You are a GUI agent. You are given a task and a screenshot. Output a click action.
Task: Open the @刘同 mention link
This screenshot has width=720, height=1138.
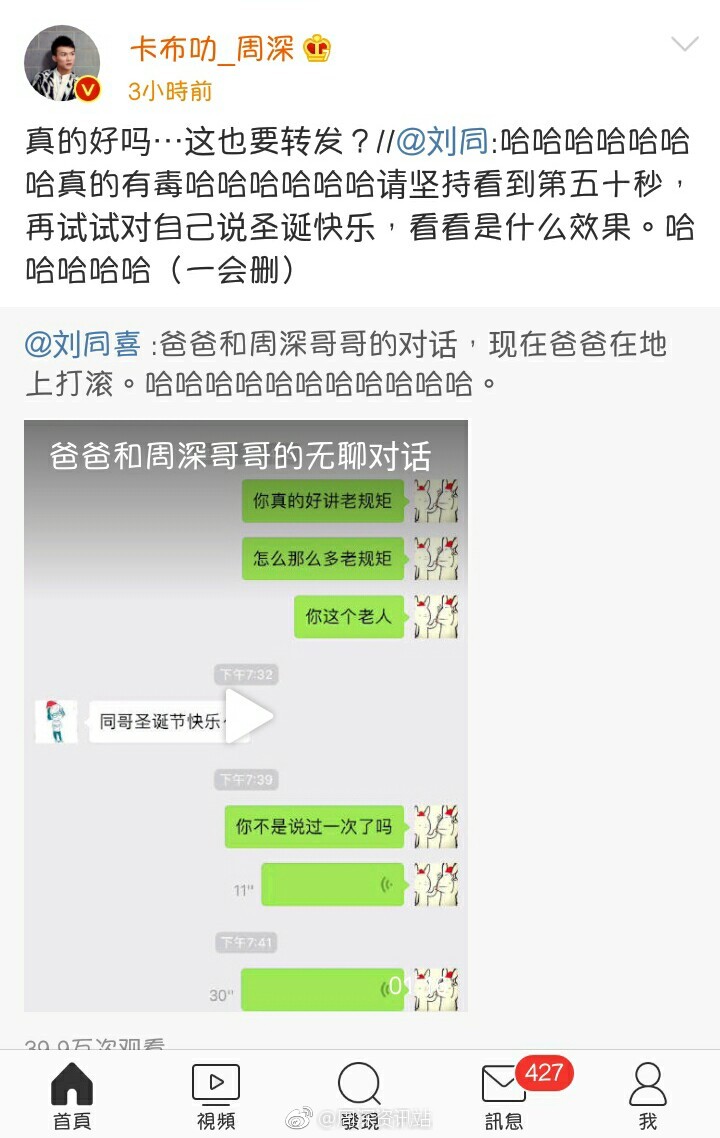coord(440,142)
